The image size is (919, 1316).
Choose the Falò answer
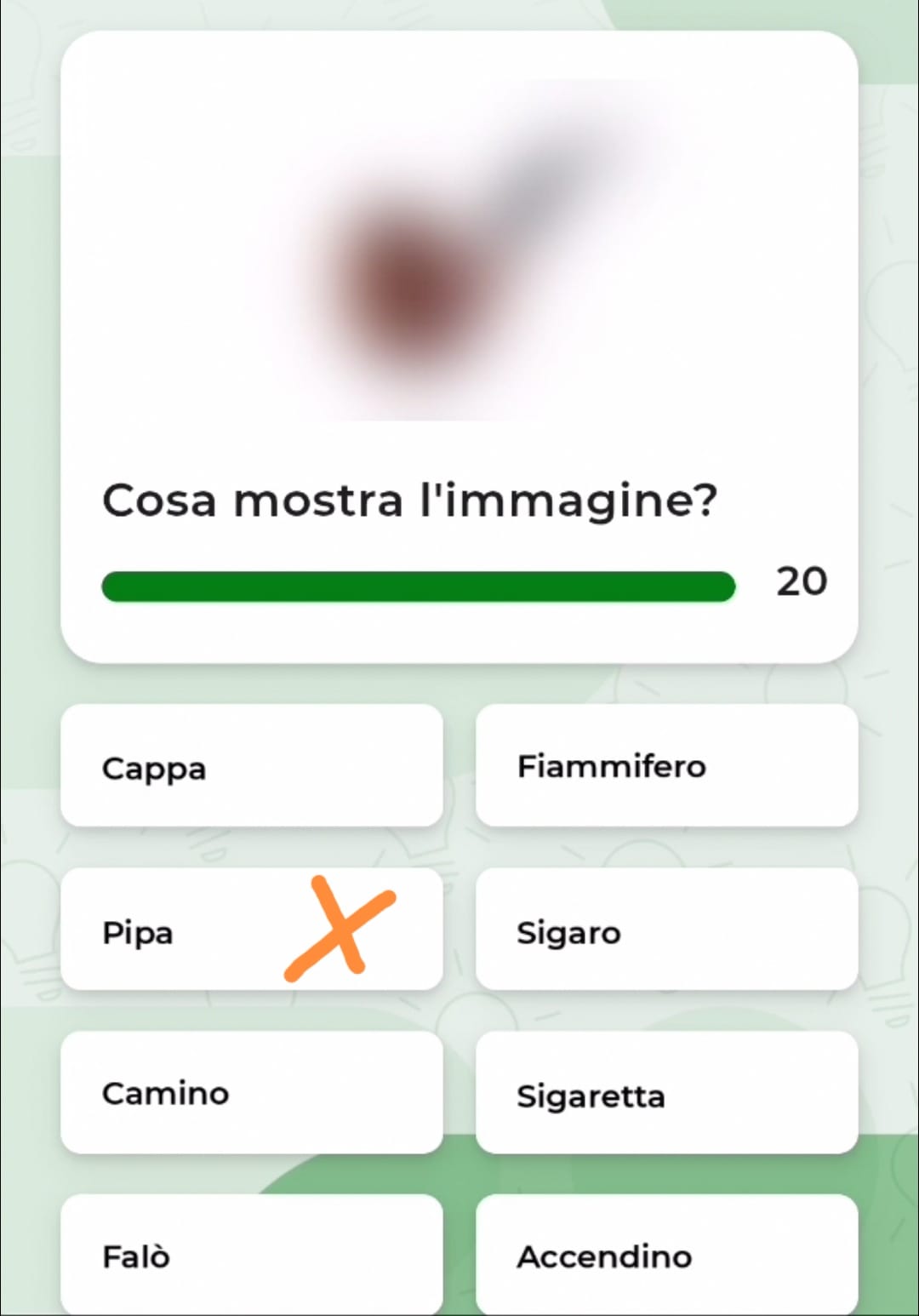coord(251,1254)
